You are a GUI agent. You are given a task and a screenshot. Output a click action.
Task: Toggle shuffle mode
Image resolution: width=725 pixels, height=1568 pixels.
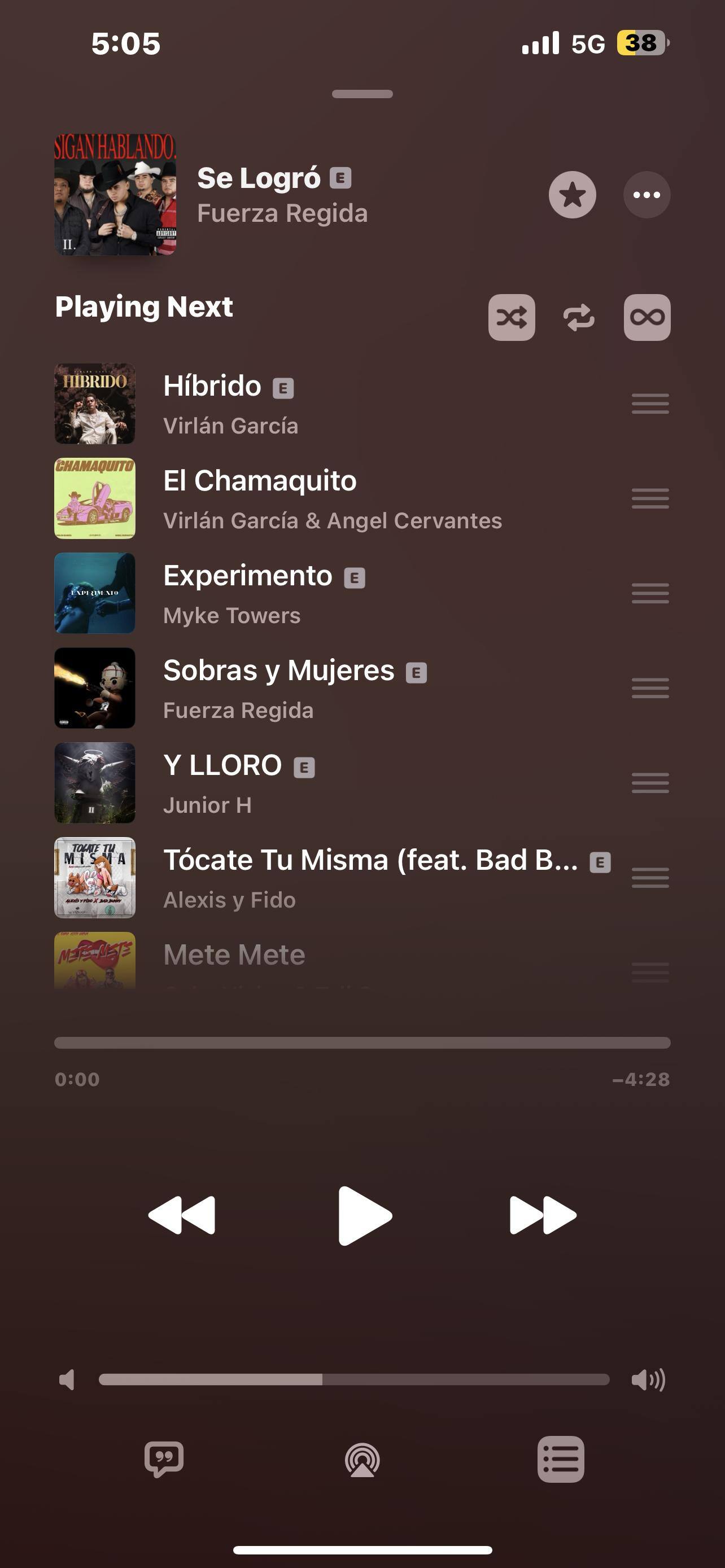coord(512,317)
